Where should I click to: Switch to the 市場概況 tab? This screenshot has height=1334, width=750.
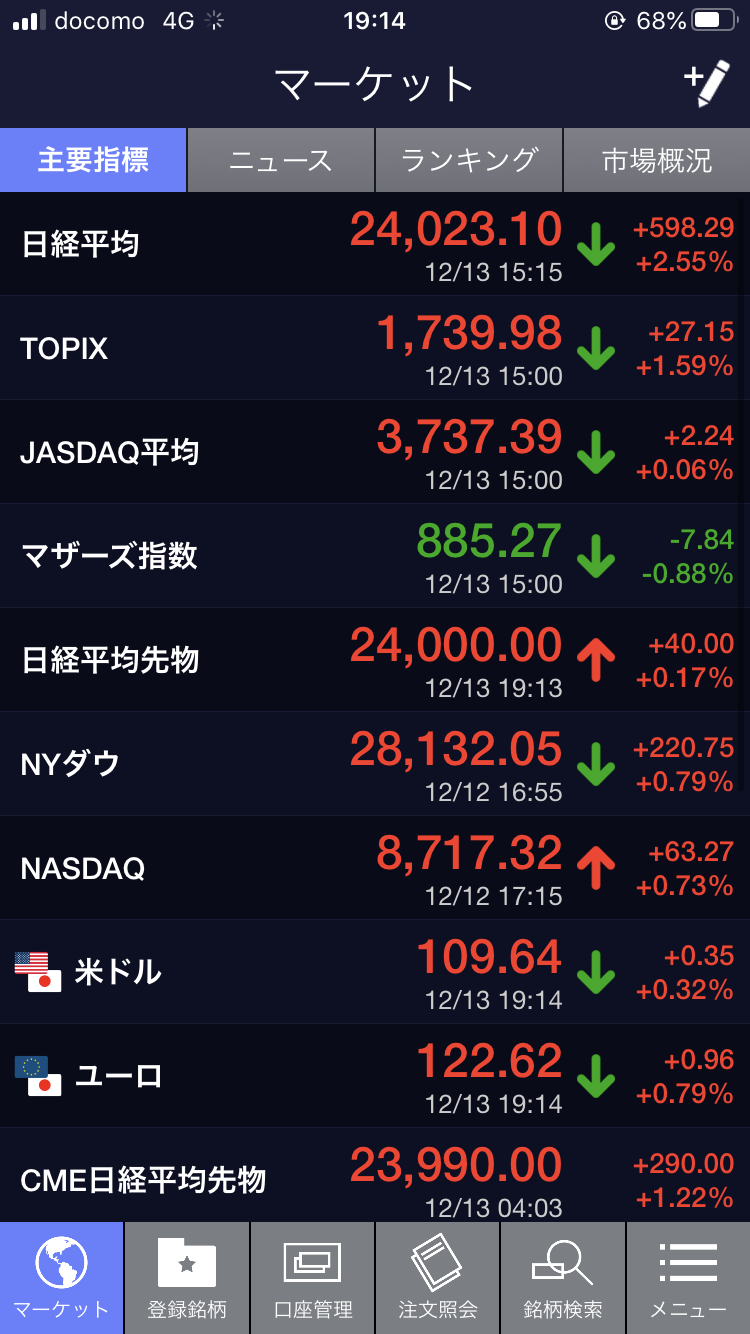click(657, 160)
